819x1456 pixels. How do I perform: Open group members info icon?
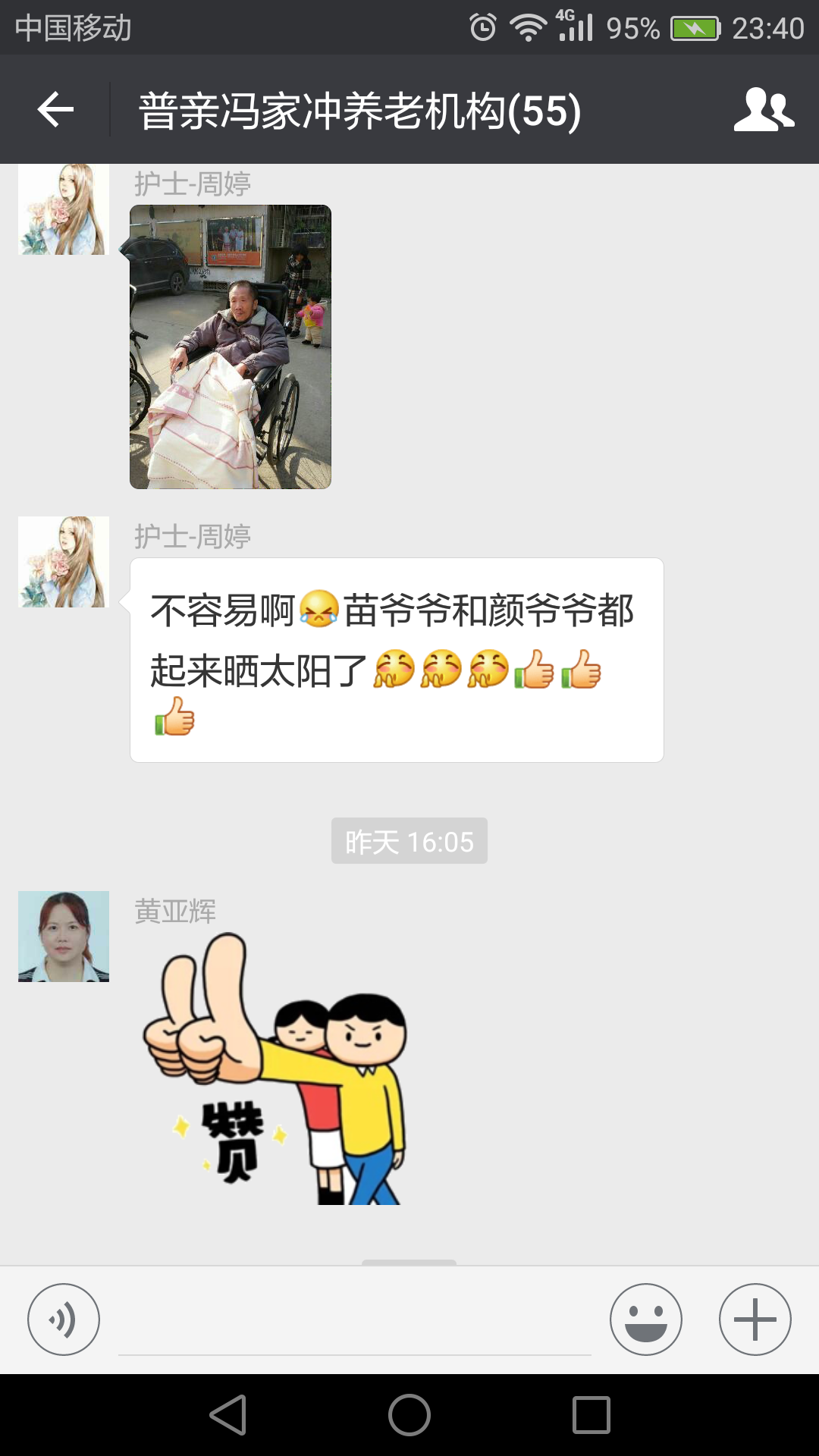tap(763, 110)
